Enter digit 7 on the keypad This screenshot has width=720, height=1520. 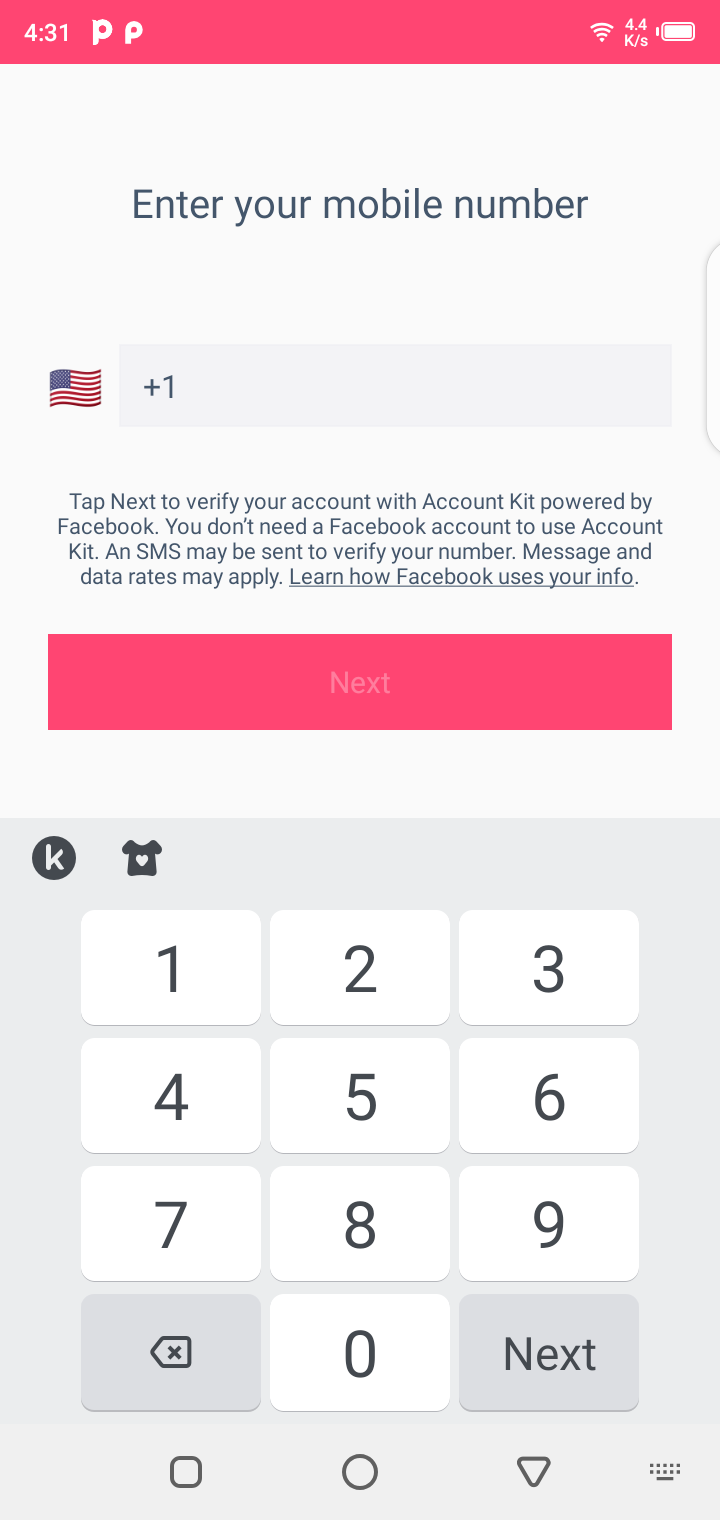point(171,1224)
